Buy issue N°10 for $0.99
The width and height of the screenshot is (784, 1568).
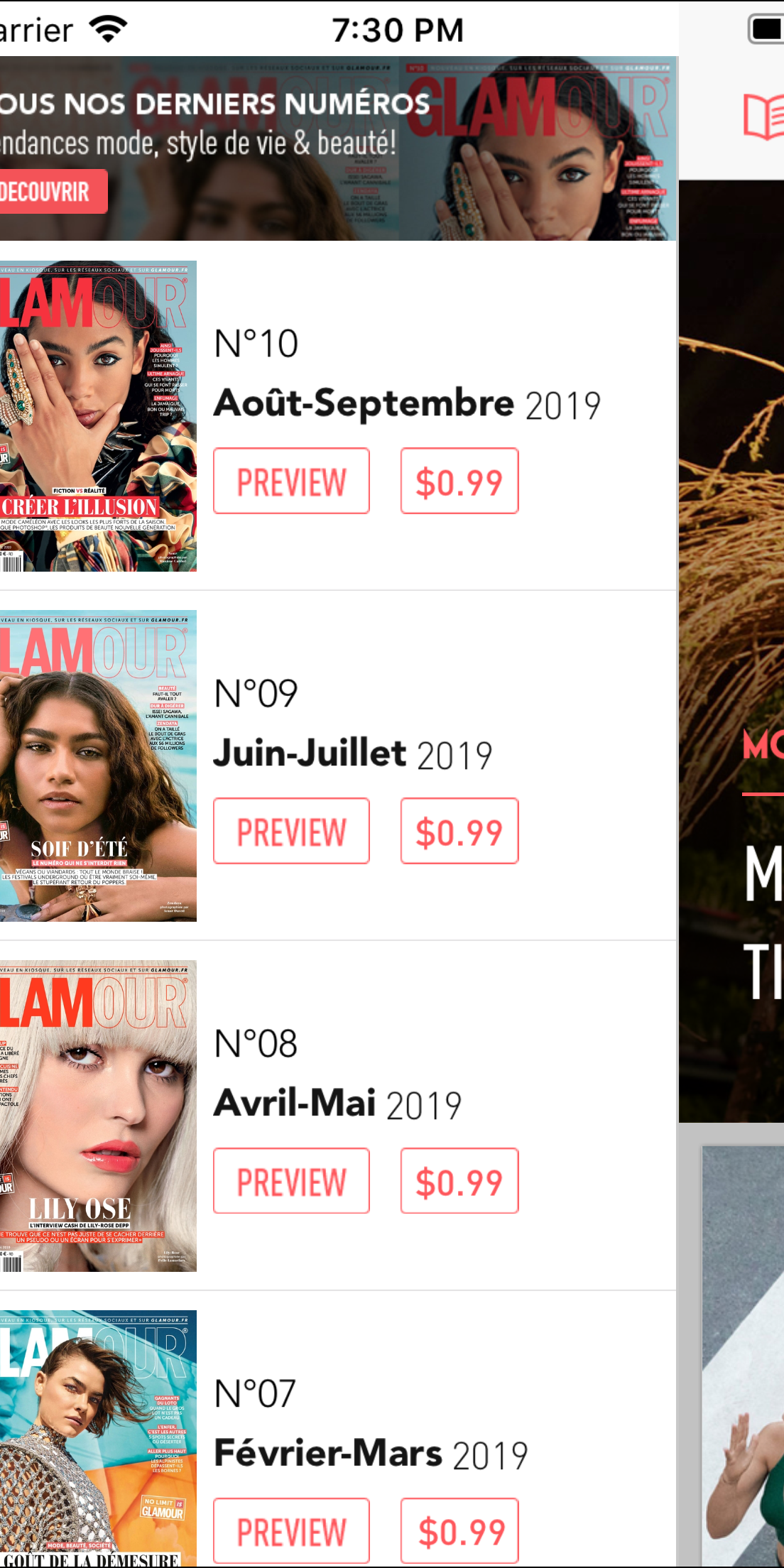[x=459, y=481]
